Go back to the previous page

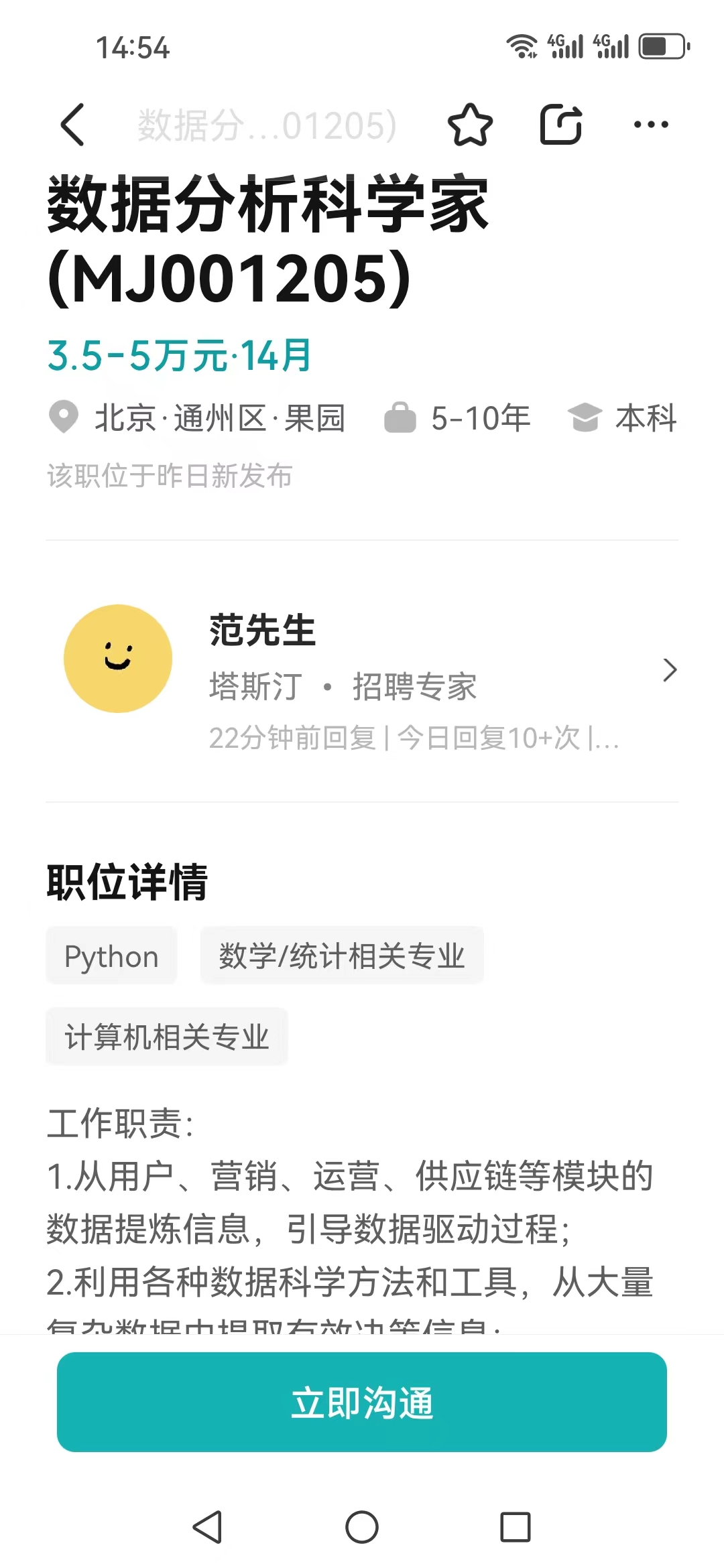[72, 125]
